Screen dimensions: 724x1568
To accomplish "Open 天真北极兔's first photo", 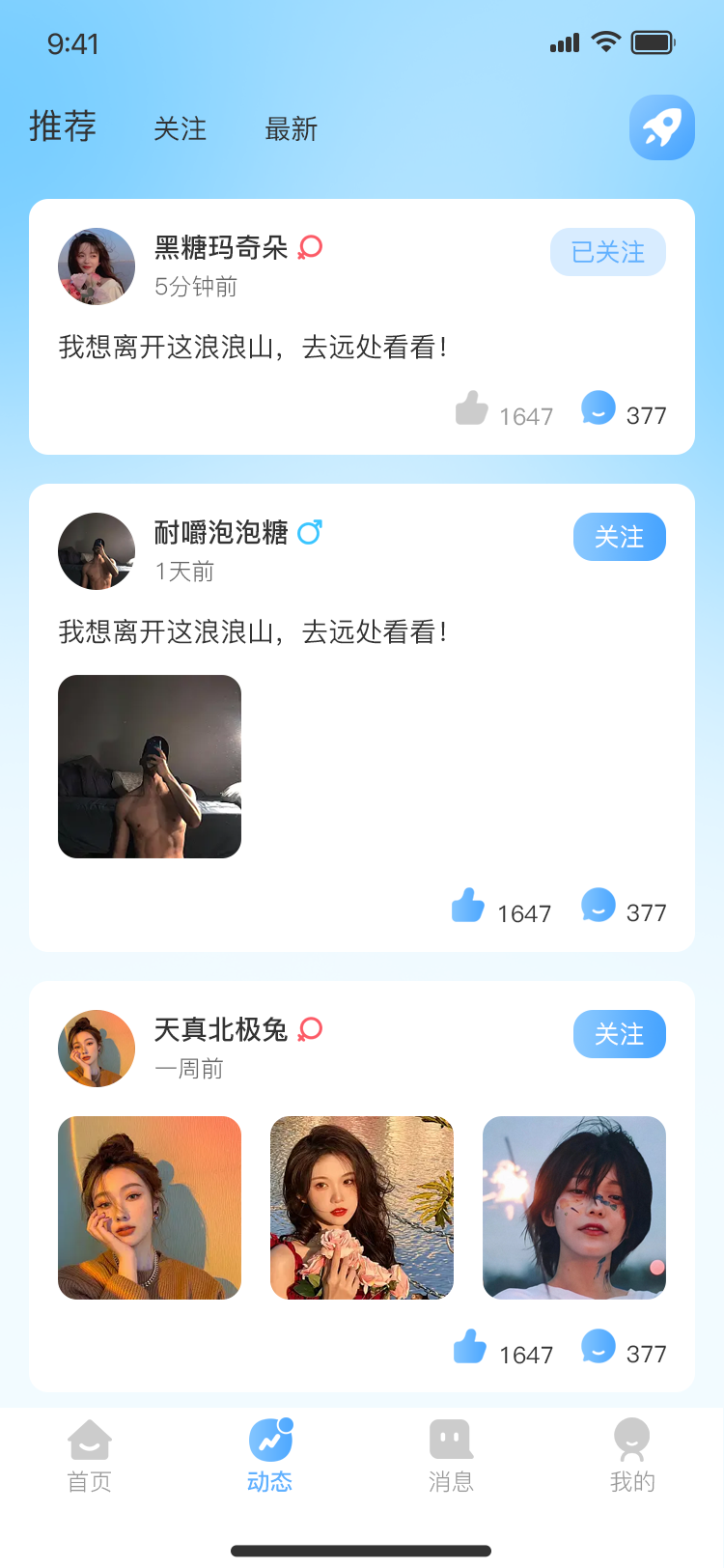I will point(150,1208).
